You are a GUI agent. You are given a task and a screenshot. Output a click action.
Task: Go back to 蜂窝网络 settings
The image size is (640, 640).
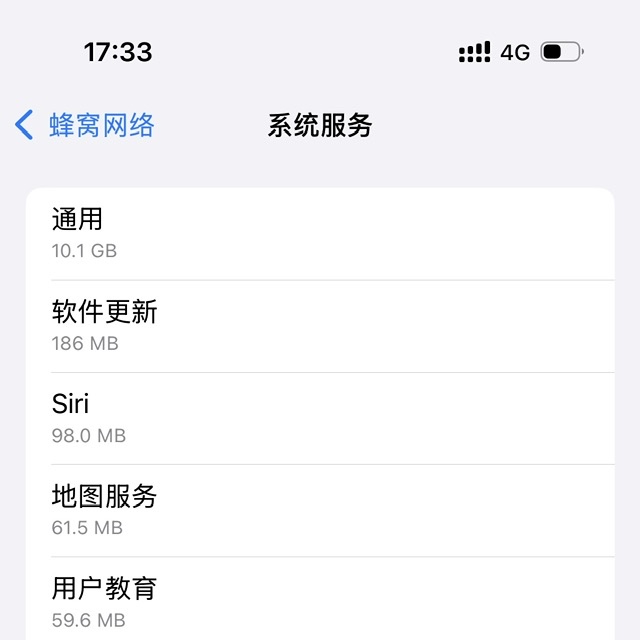tap(85, 125)
